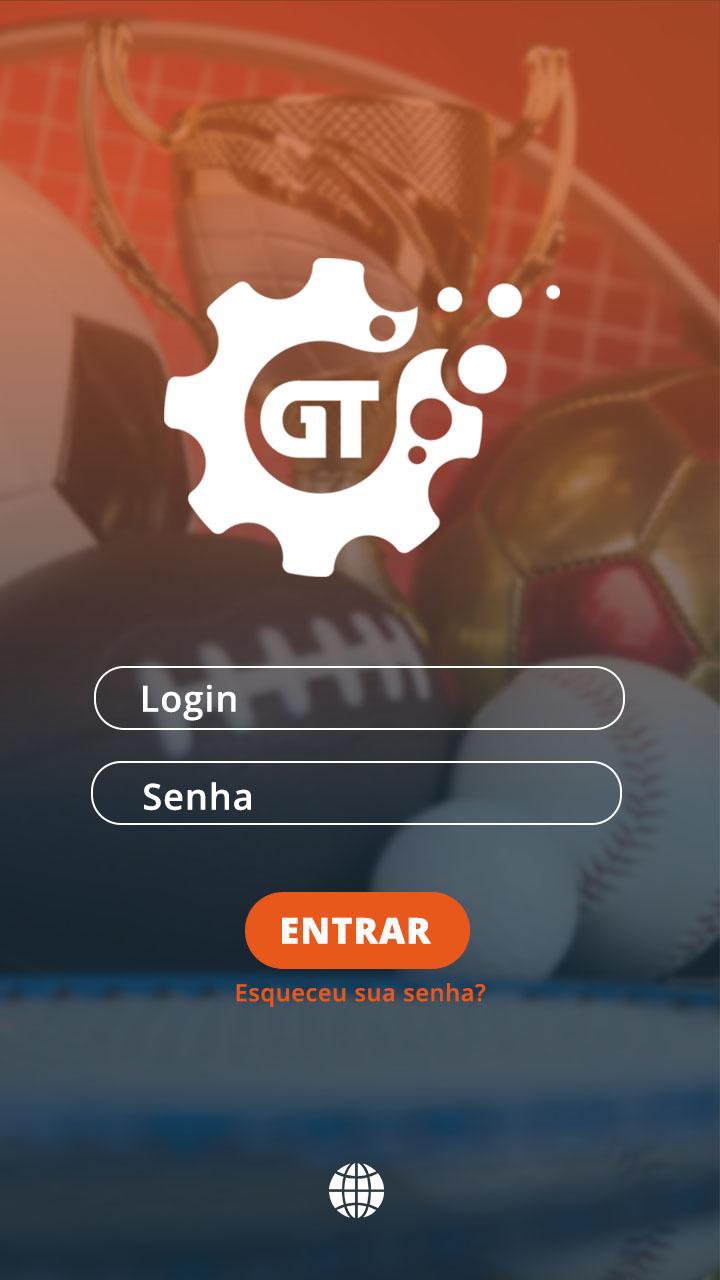Screen dimensions: 720x1280
Task: Click Esqueceu sua senha? to recover password
Action: [361, 995]
